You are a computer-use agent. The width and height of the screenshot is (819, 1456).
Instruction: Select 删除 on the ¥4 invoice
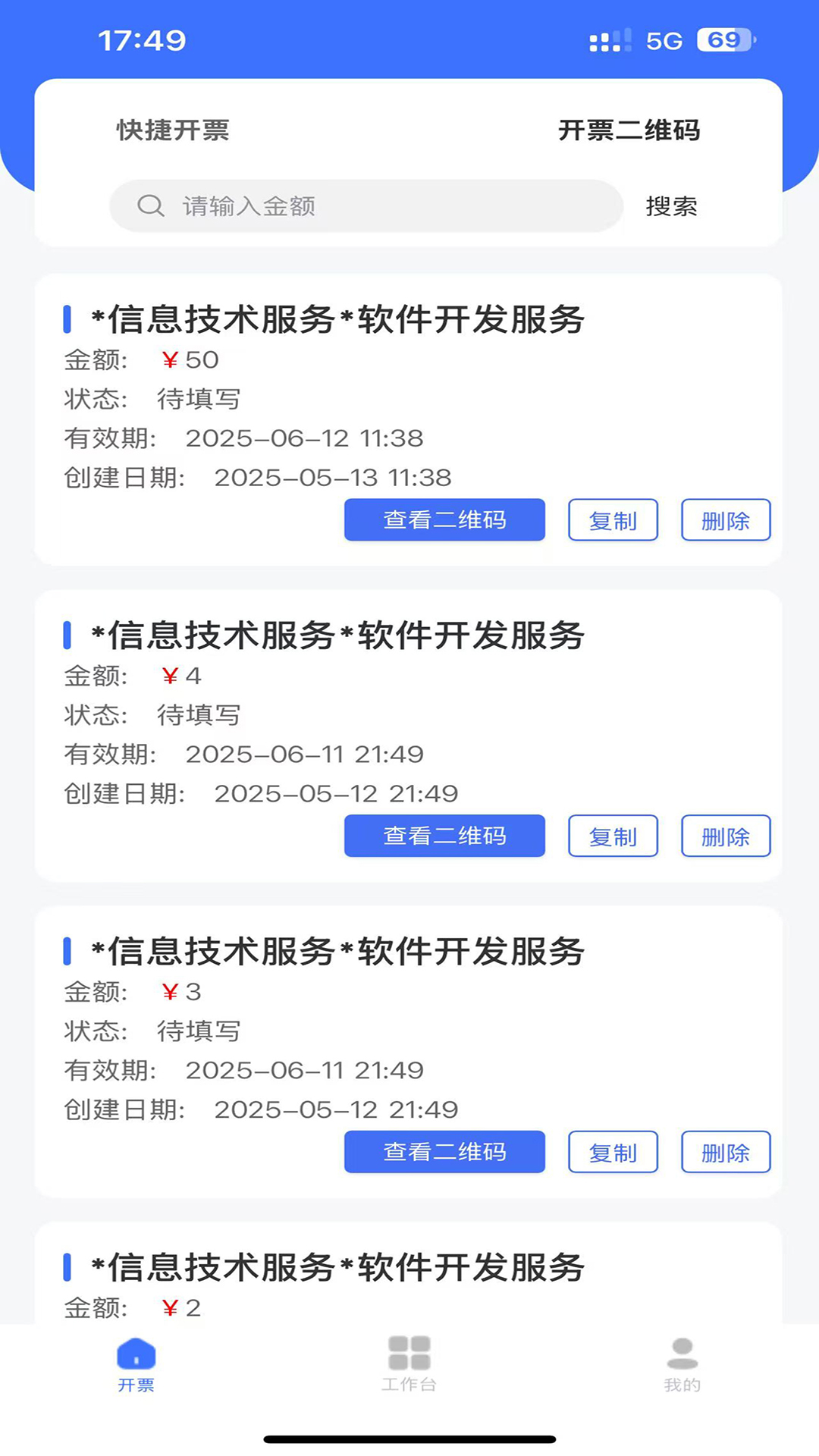point(725,836)
